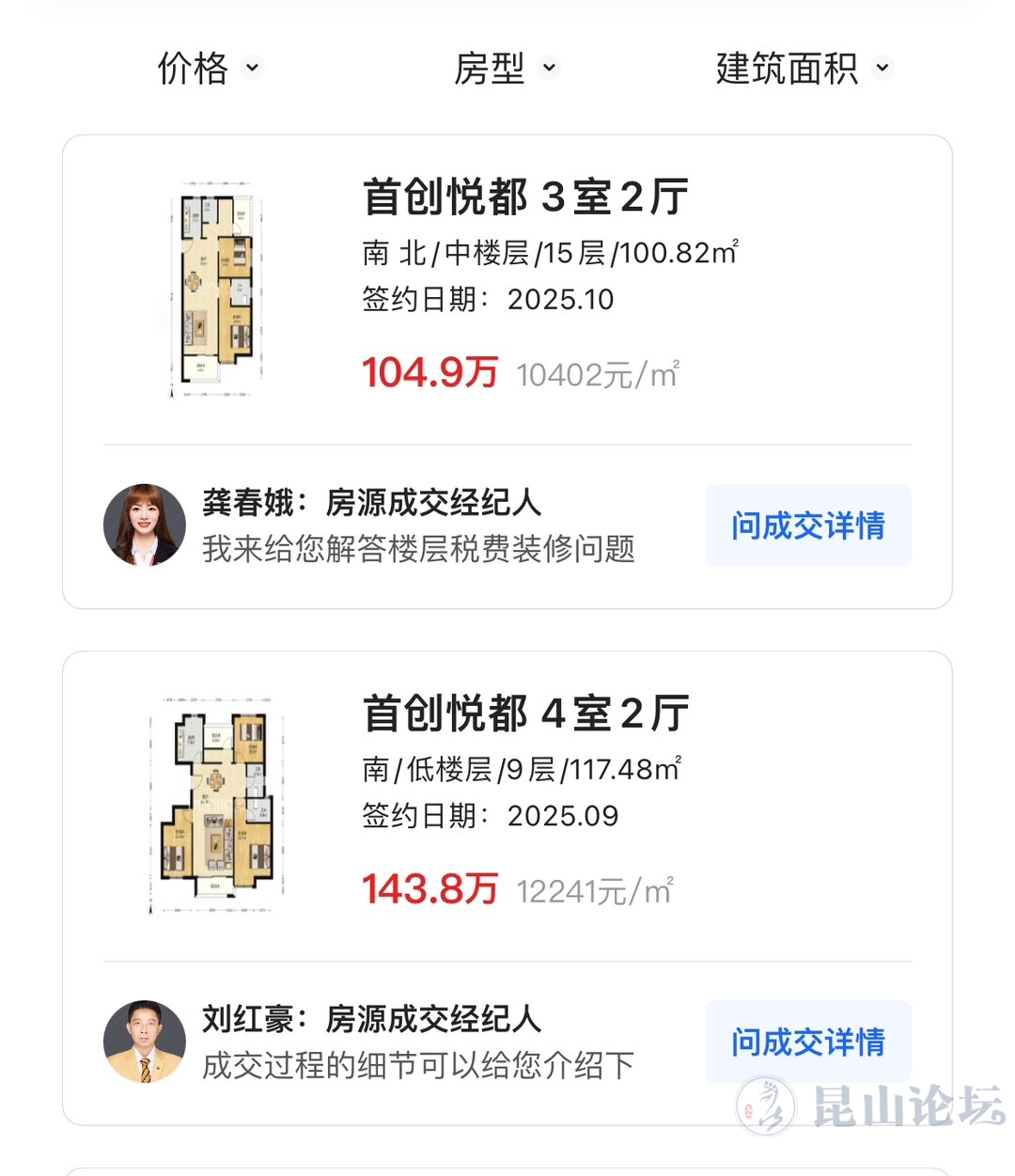The width and height of the screenshot is (1015, 1176).
Task: Expand the 建筑面积 filter dropdown
Action: pyautogui.click(x=802, y=69)
